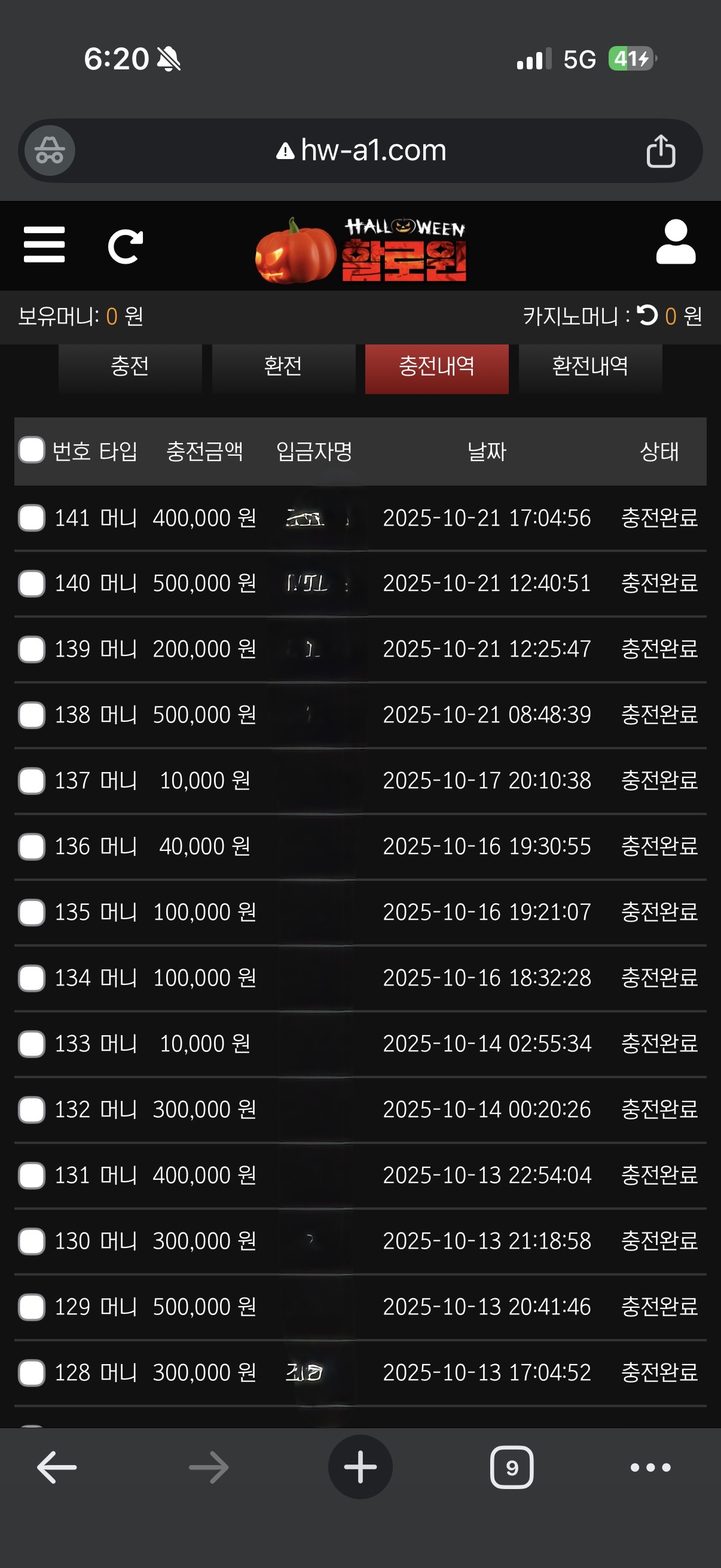Go to the 환전내역 tab
The height and width of the screenshot is (1568, 721).
click(589, 367)
